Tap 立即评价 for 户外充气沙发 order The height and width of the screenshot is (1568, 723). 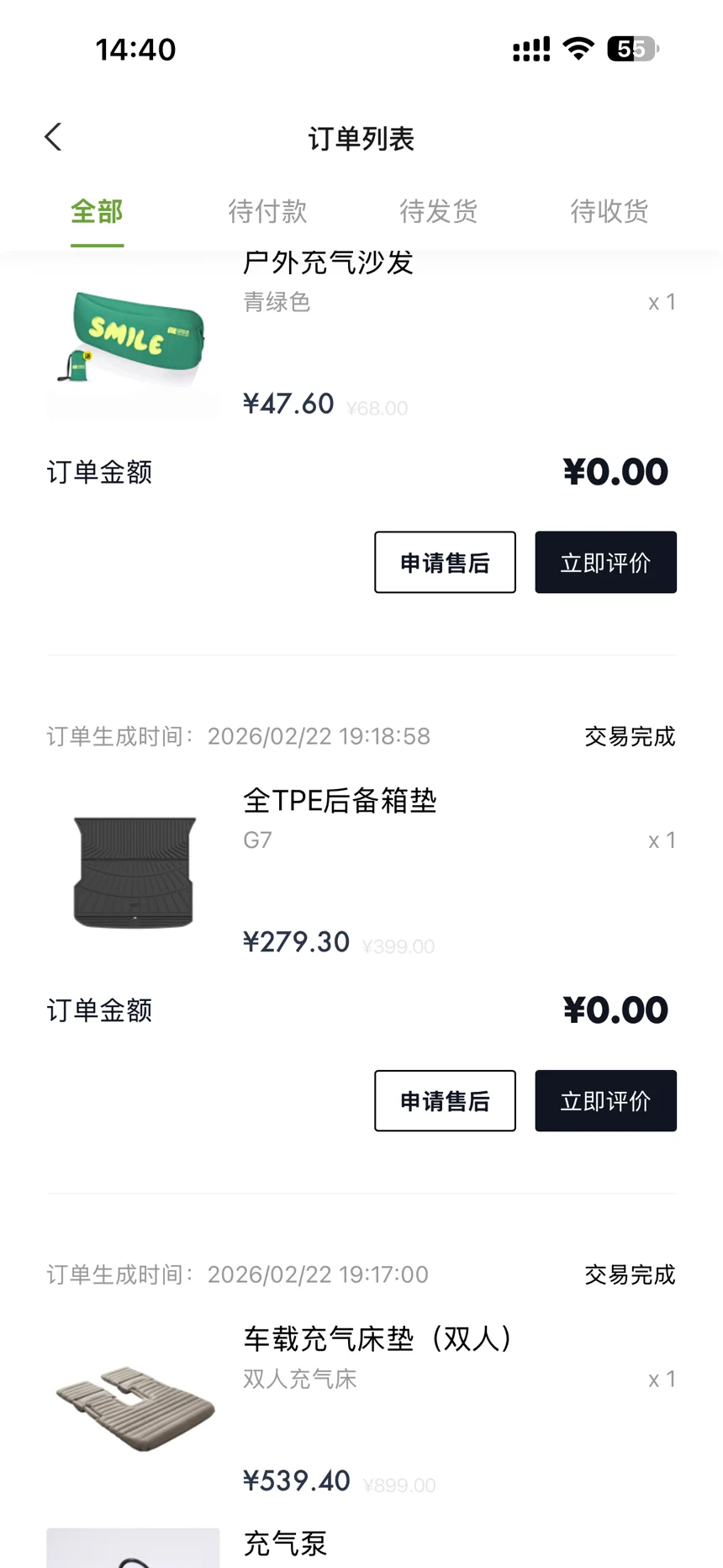coord(605,562)
